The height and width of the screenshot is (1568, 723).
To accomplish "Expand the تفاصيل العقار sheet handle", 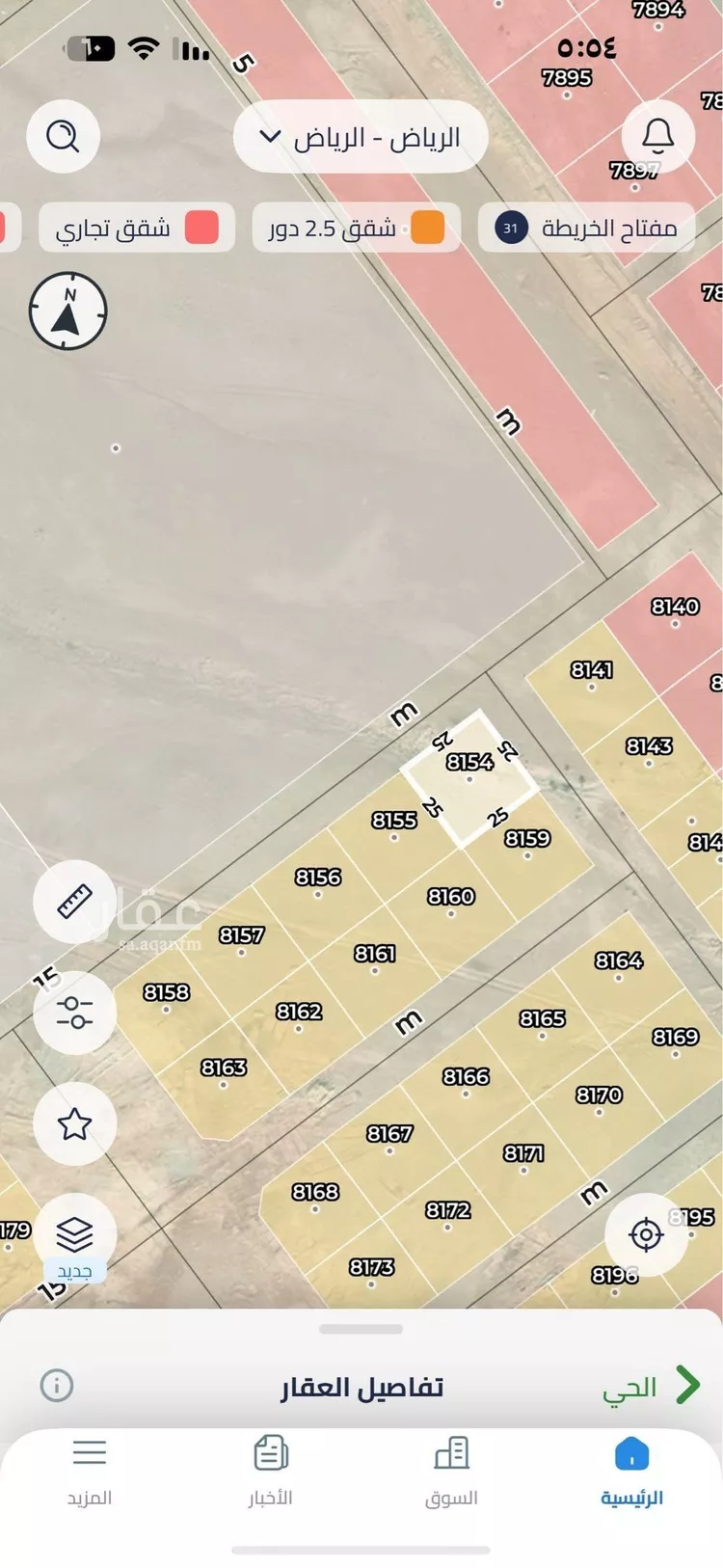I will tap(361, 1329).
